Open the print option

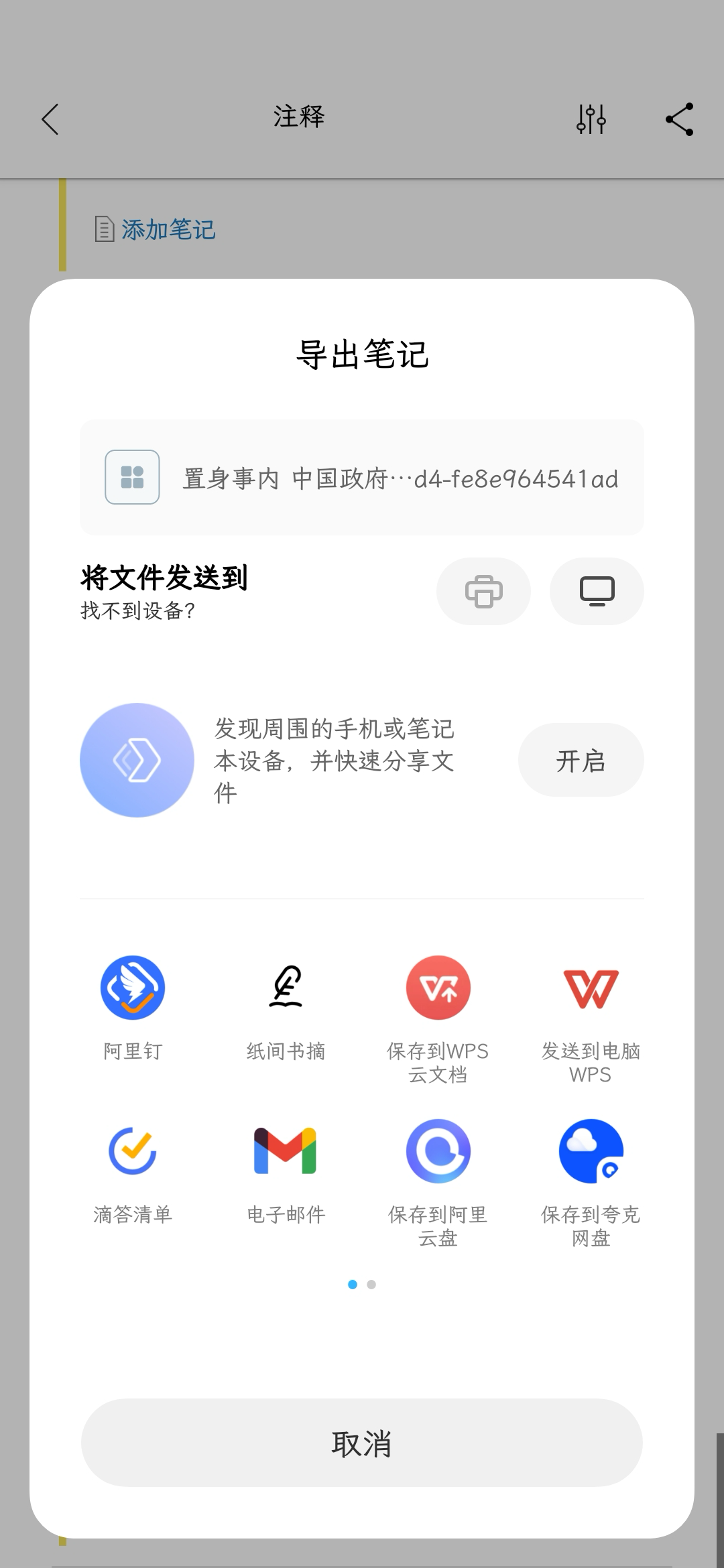tap(483, 592)
